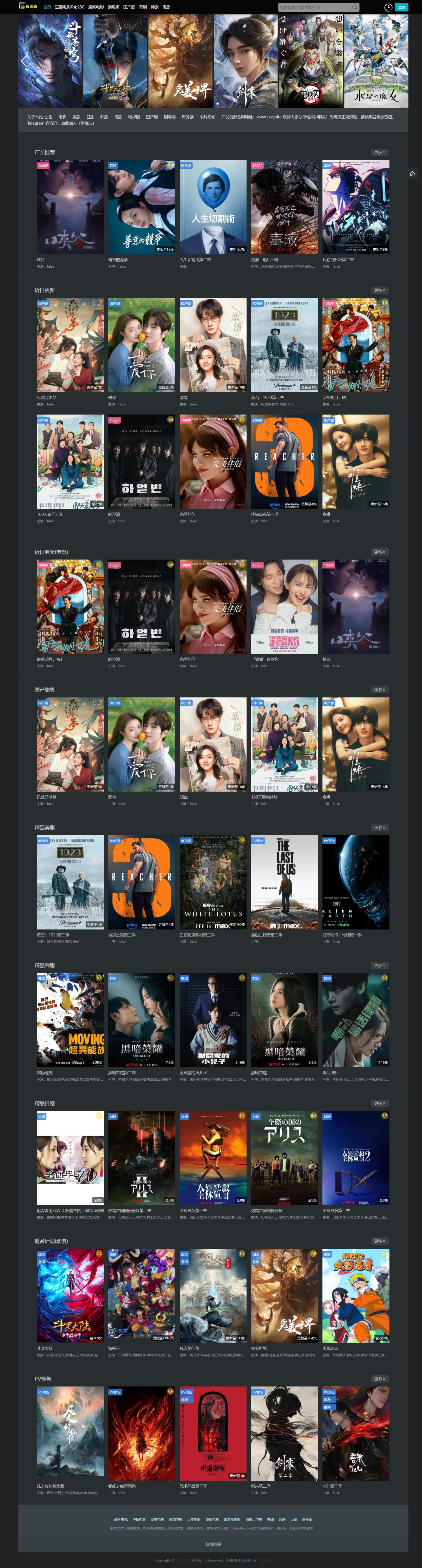This screenshot has height=1568, width=422.
Task: Open the 水星の魔女 banner poster
Action: click(x=376, y=61)
